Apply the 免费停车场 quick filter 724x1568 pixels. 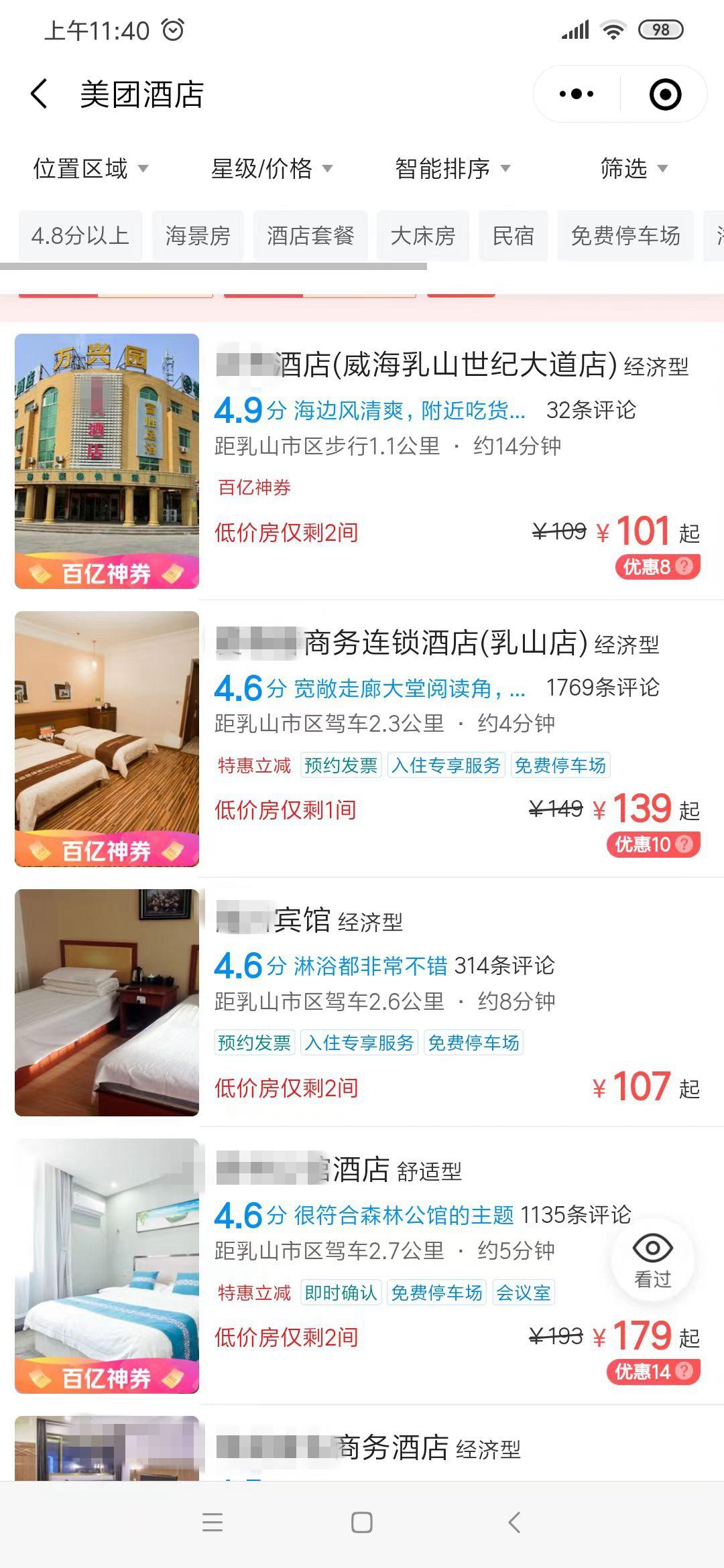coord(625,236)
